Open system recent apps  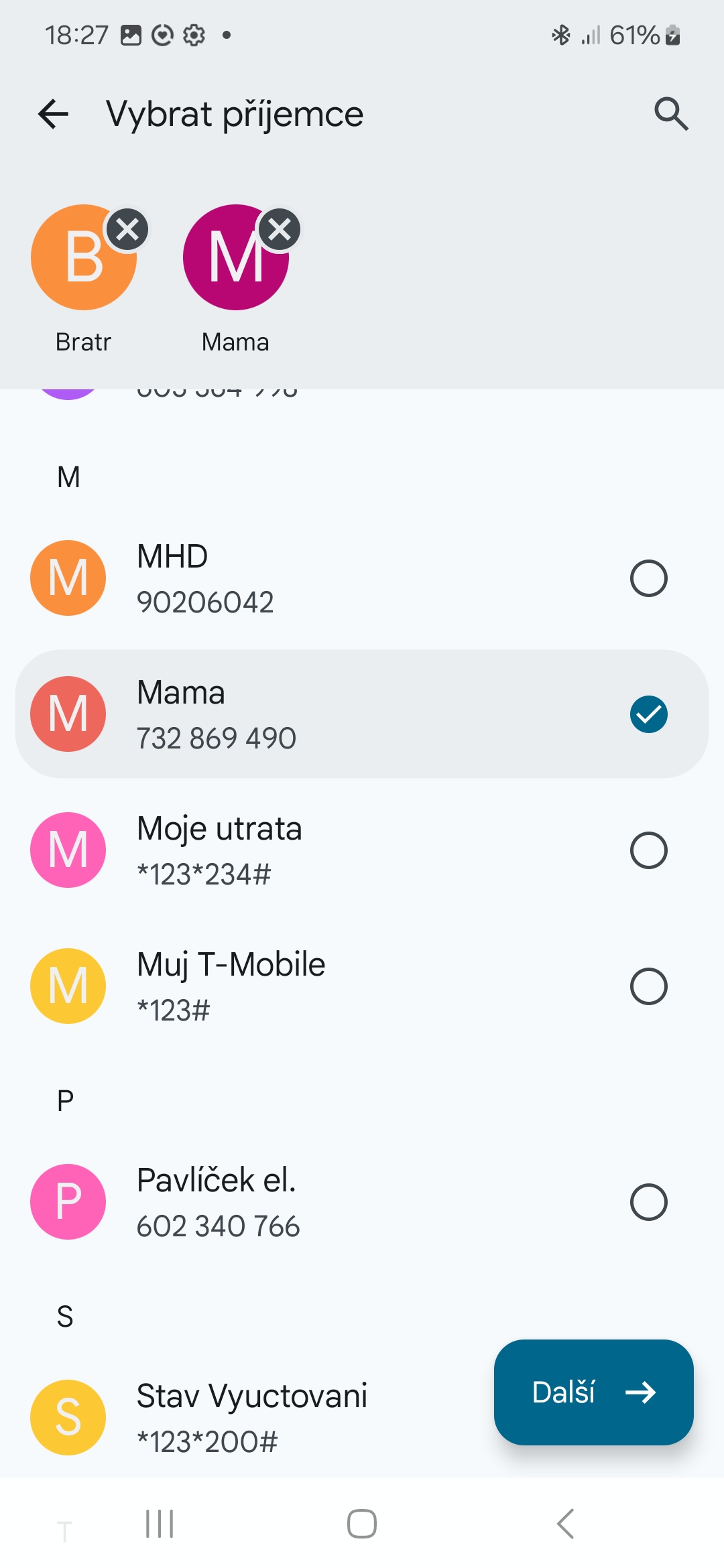click(x=160, y=1524)
